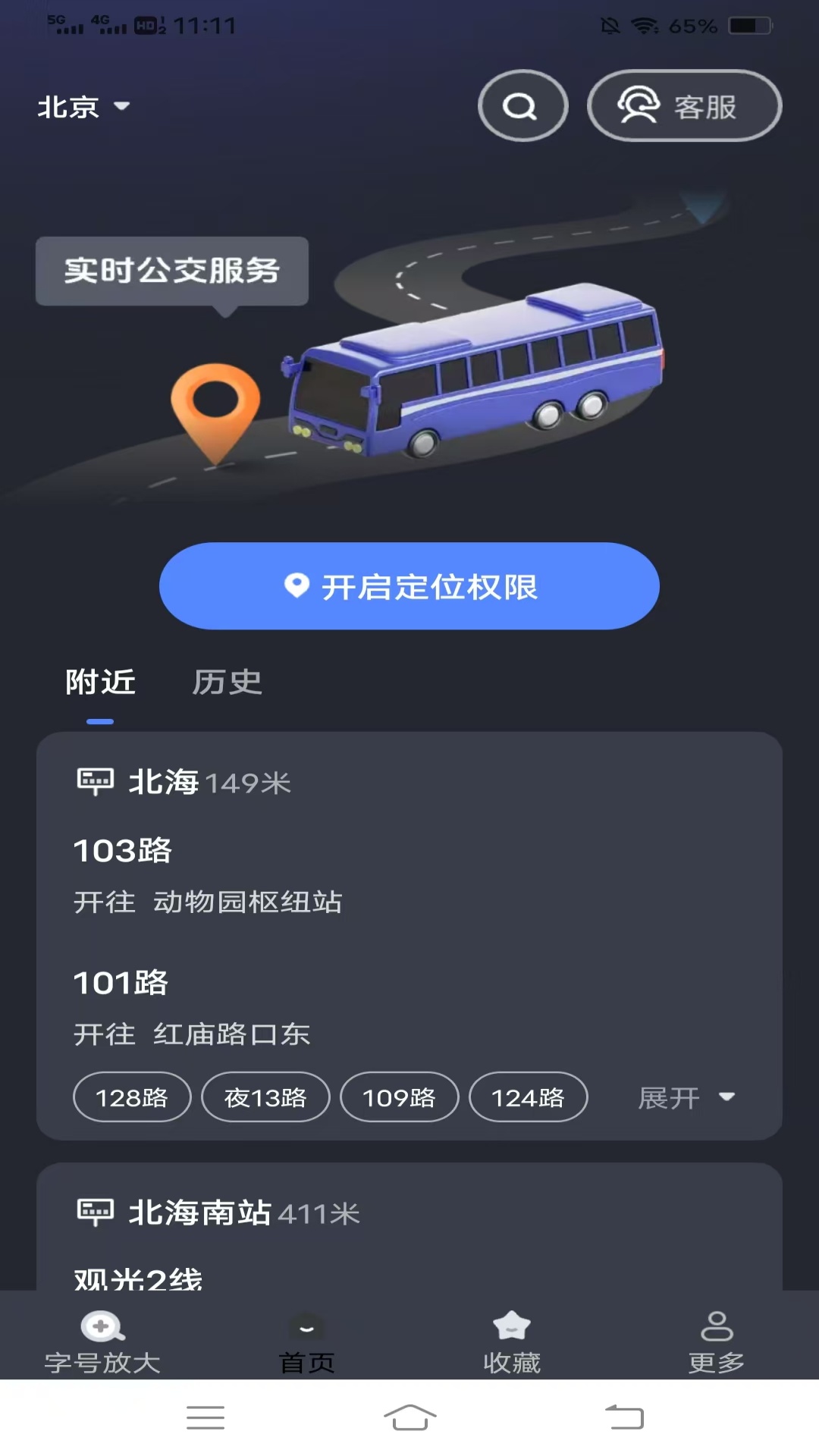Switch to the 历史 tab
819x1456 pixels.
[227, 682]
